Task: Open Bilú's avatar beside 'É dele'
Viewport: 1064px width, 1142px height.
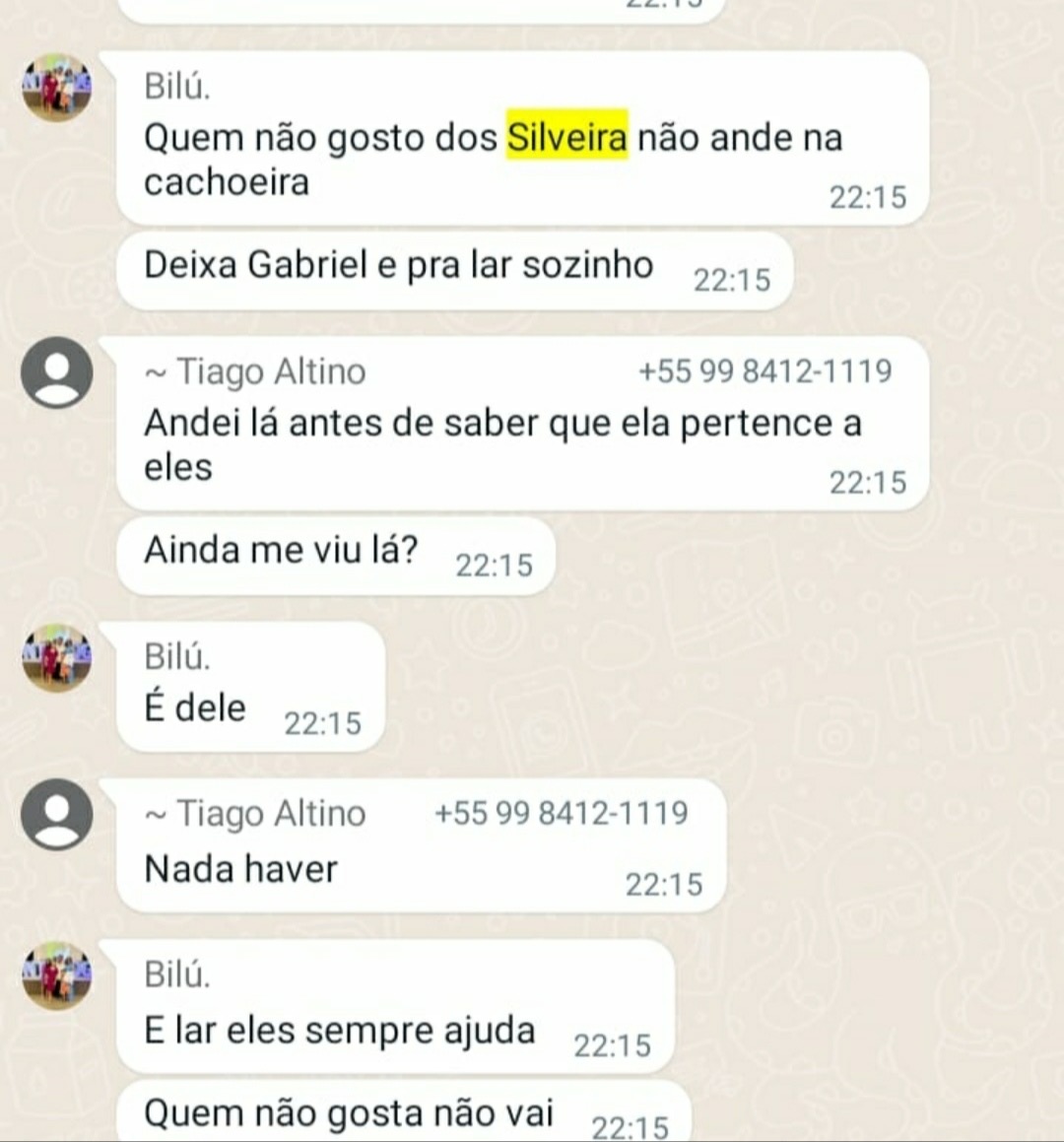Action: pyautogui.click(x=57, y=657)
